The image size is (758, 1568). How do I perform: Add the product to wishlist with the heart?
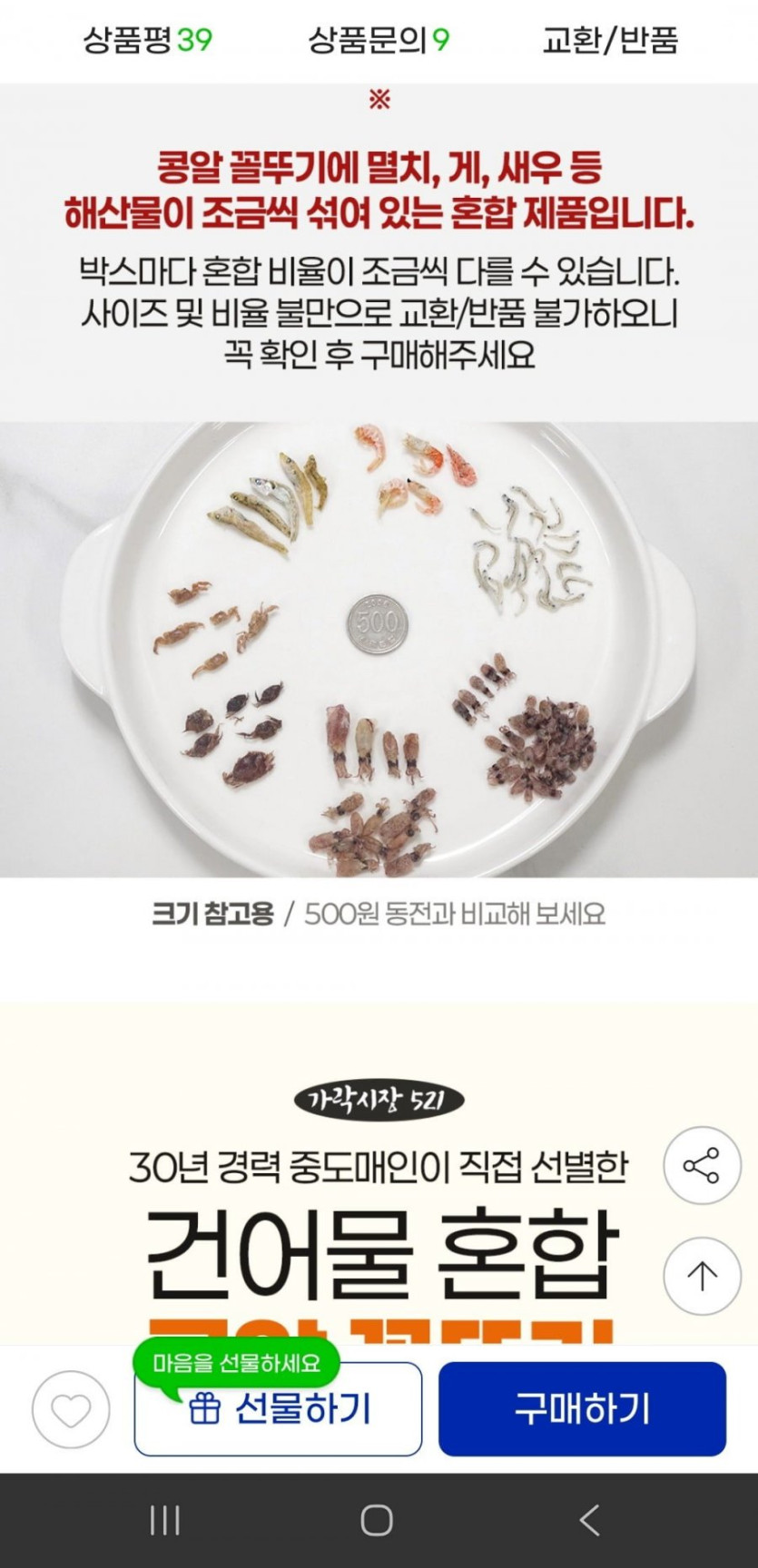(71, 1409)
